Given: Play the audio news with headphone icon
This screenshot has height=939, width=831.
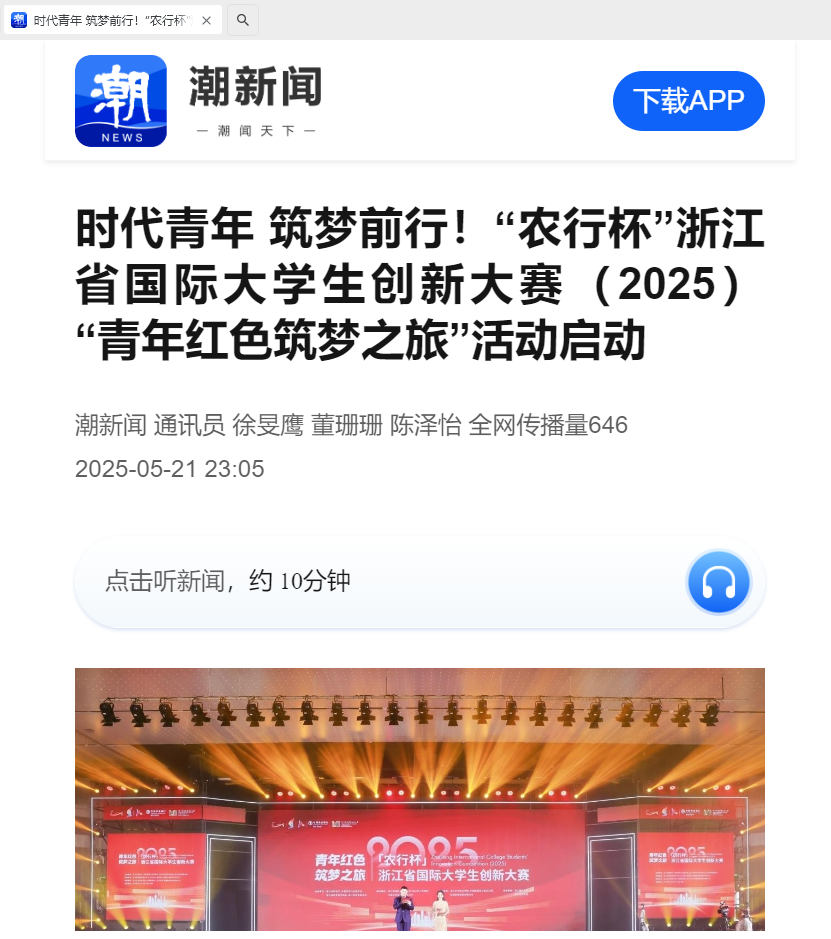Looking at the screenshot, I should pos(718,581).
